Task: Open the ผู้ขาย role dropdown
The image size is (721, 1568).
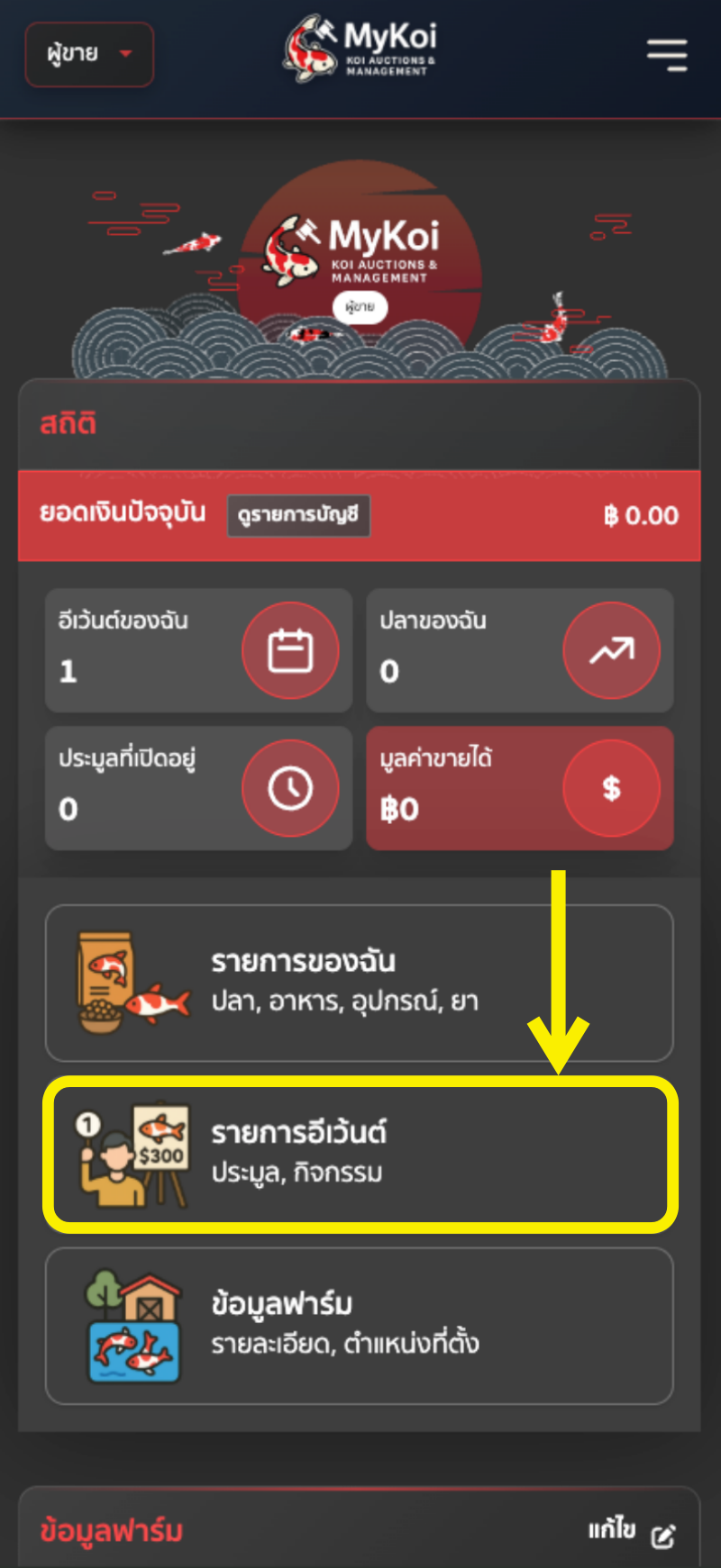Action: coord(88,54)
